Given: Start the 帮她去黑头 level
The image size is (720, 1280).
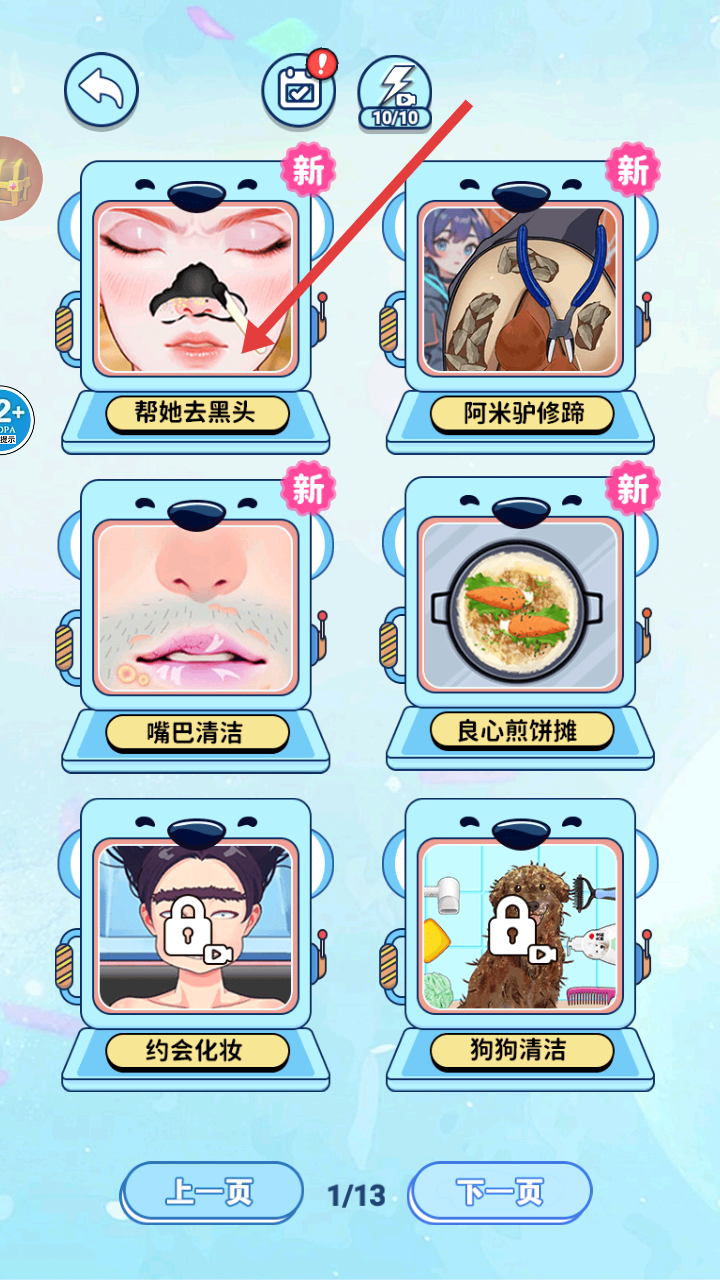Looking at the screenshot, I should click(x=196, y=290).
